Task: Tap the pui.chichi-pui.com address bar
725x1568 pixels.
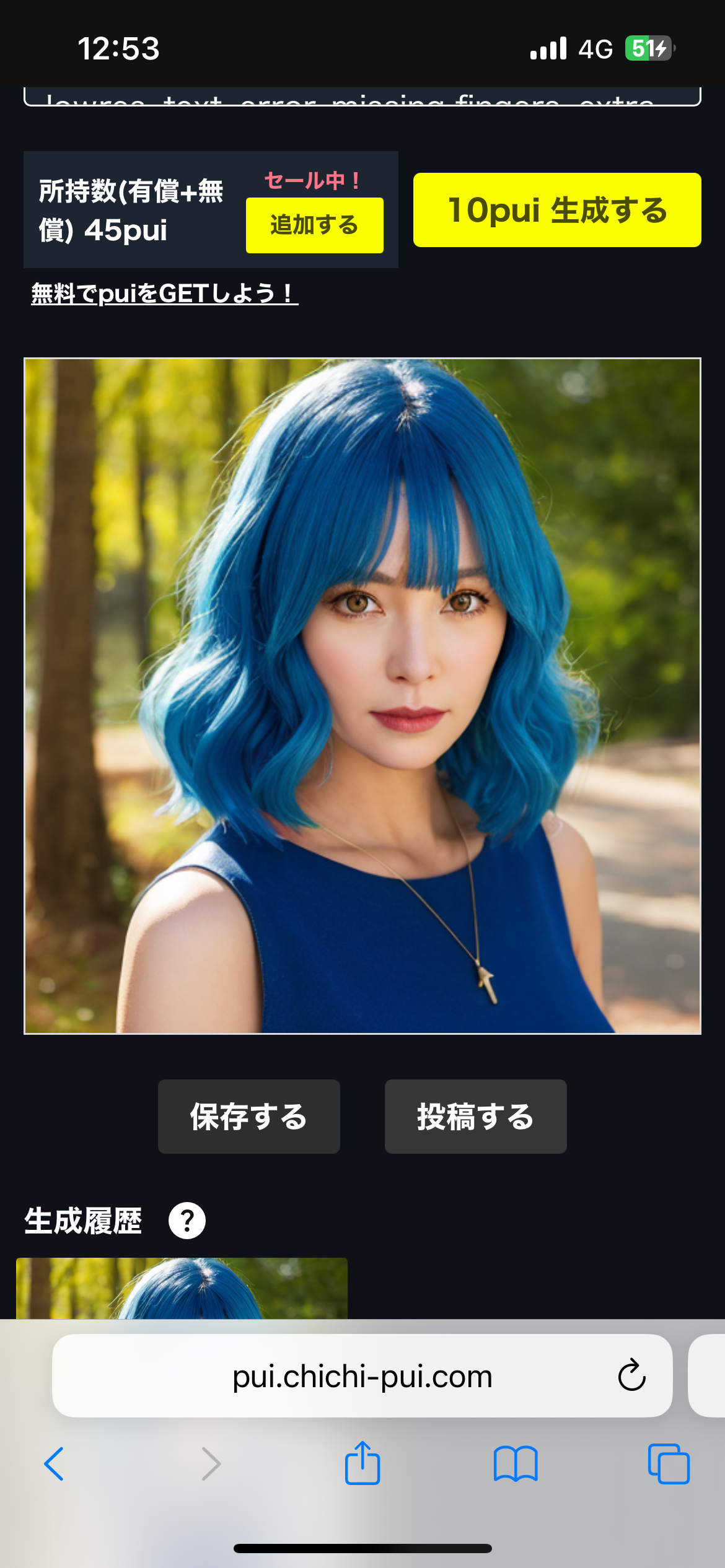Action: pos(362,1376)
